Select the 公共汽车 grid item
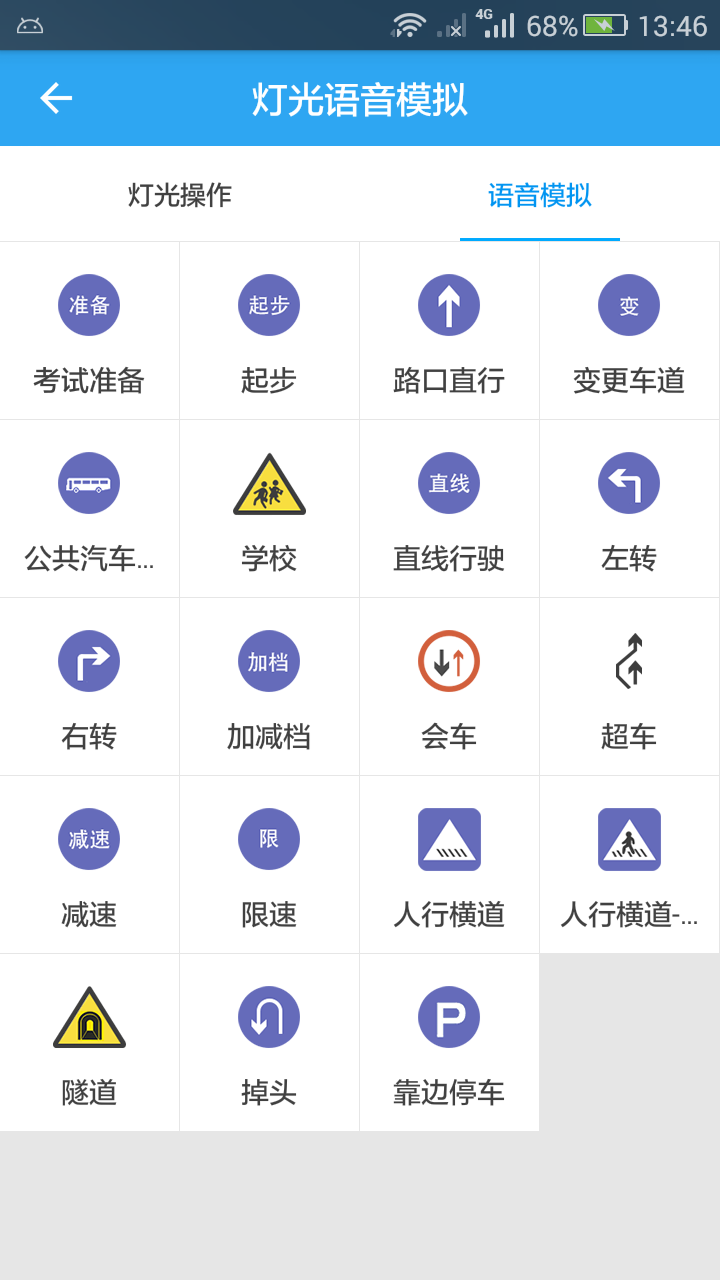Screen dimensions: 720x1280 (x=89, y=508)
